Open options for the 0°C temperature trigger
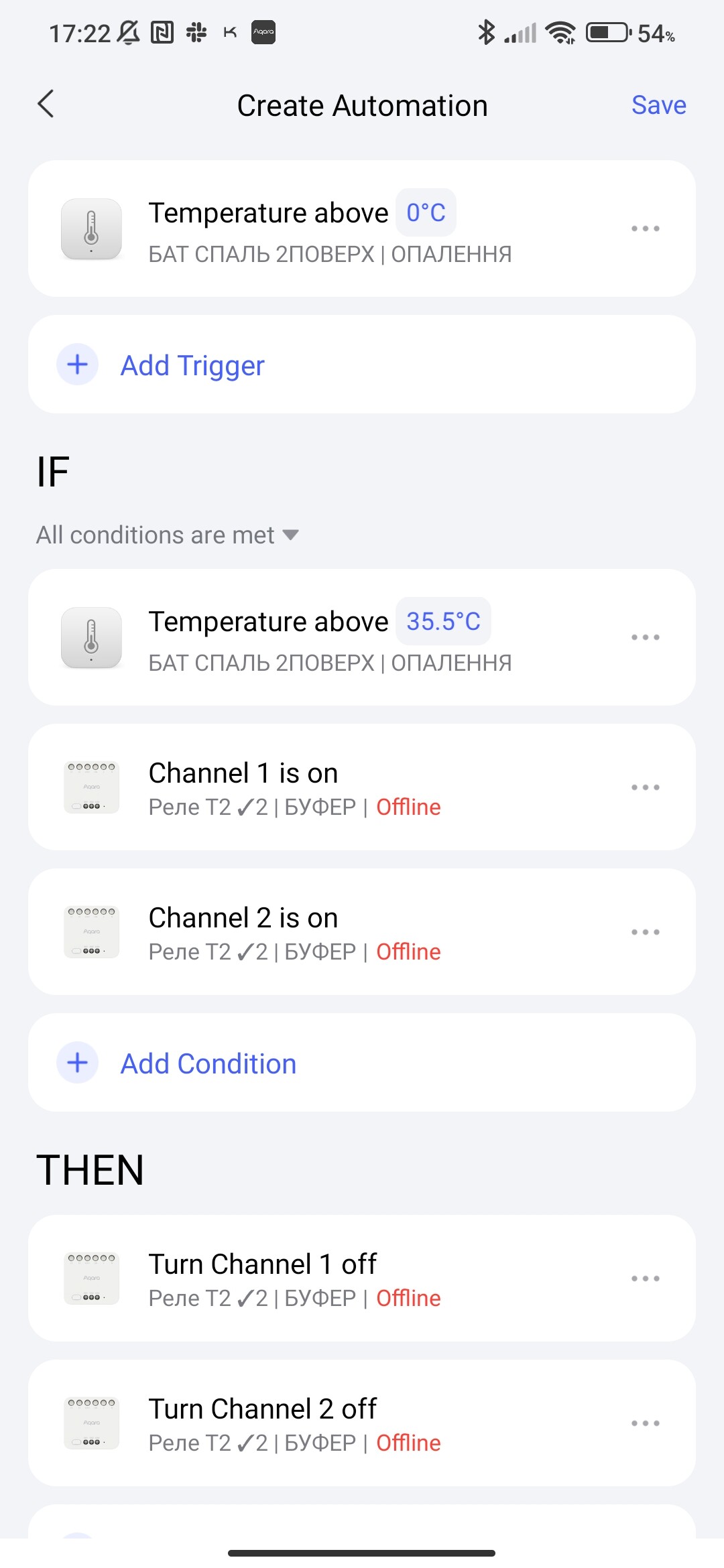 (645, 228)
